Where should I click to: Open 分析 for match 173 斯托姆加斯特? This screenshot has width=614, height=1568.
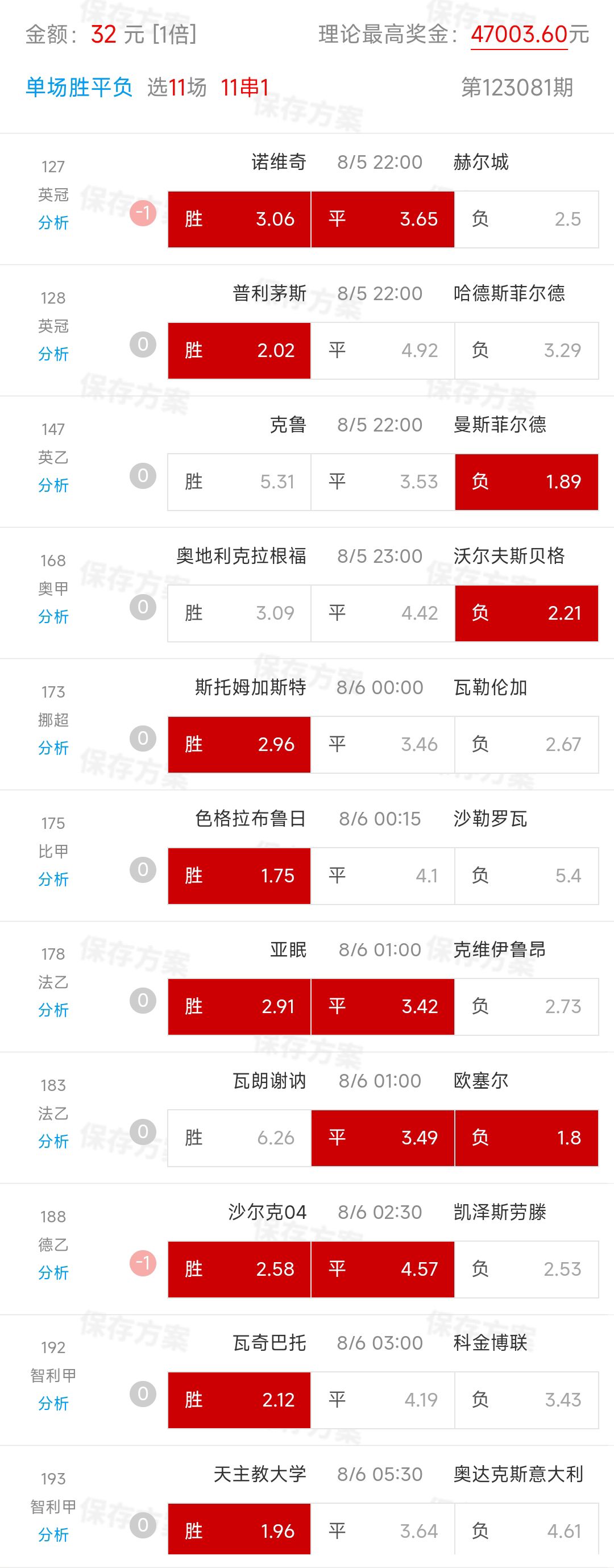53,748
